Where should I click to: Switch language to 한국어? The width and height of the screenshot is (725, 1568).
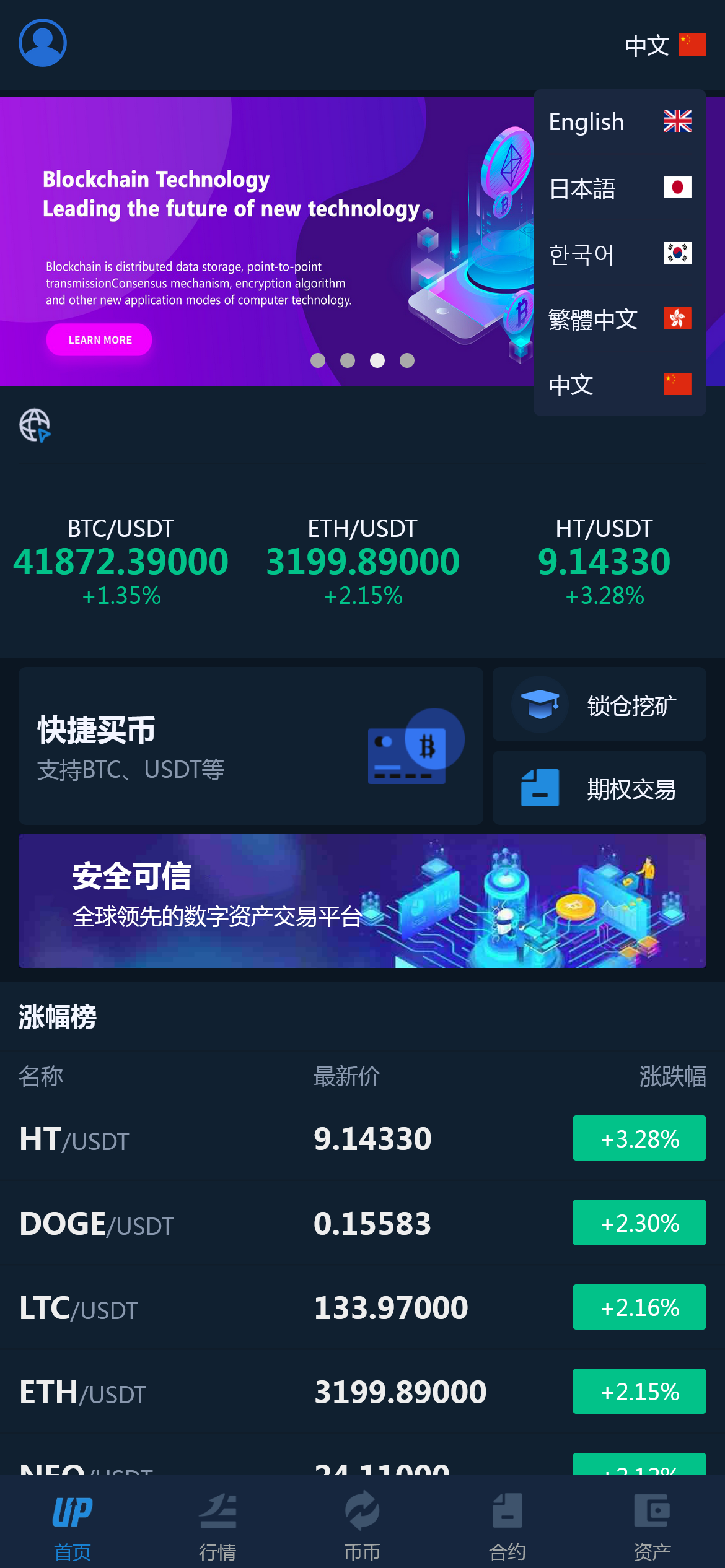click(x=618, y=255)
